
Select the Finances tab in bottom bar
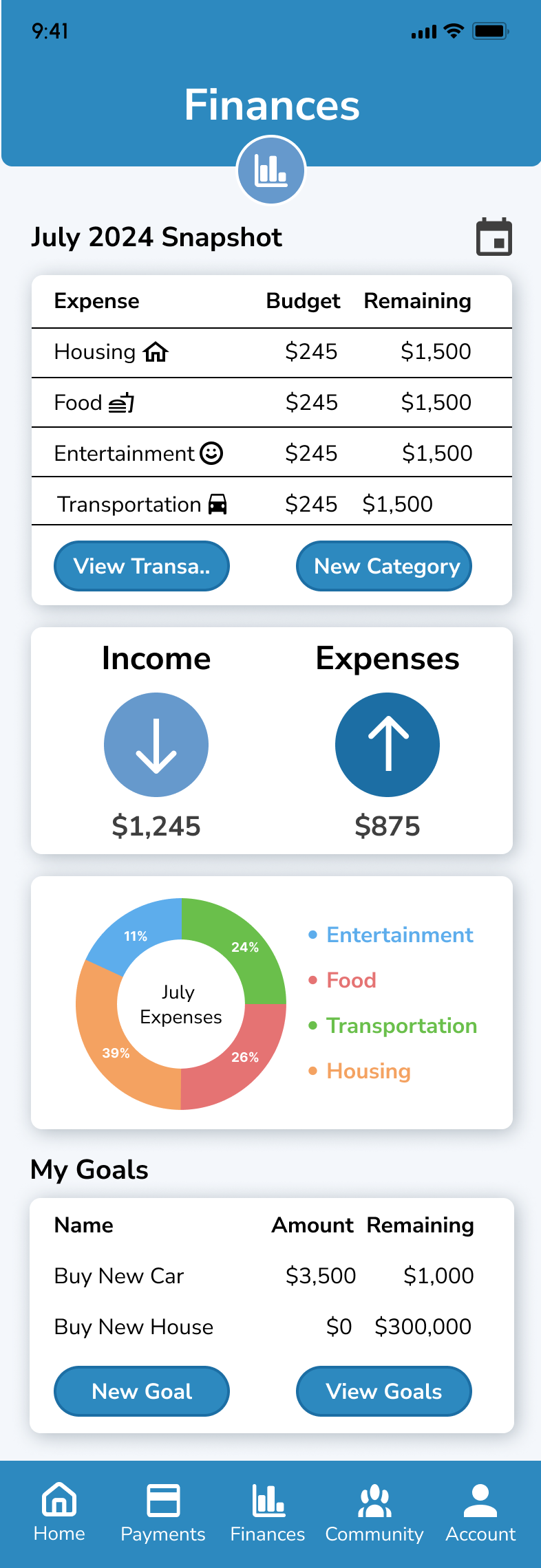(268, 1513)
